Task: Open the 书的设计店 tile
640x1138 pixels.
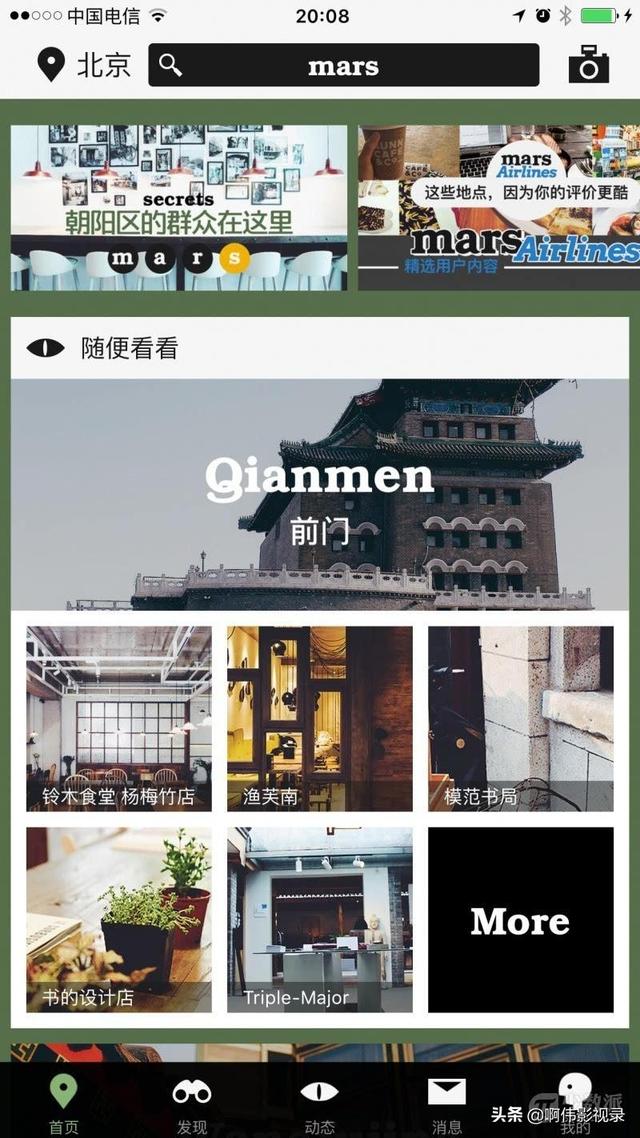Action: point(119,919)
